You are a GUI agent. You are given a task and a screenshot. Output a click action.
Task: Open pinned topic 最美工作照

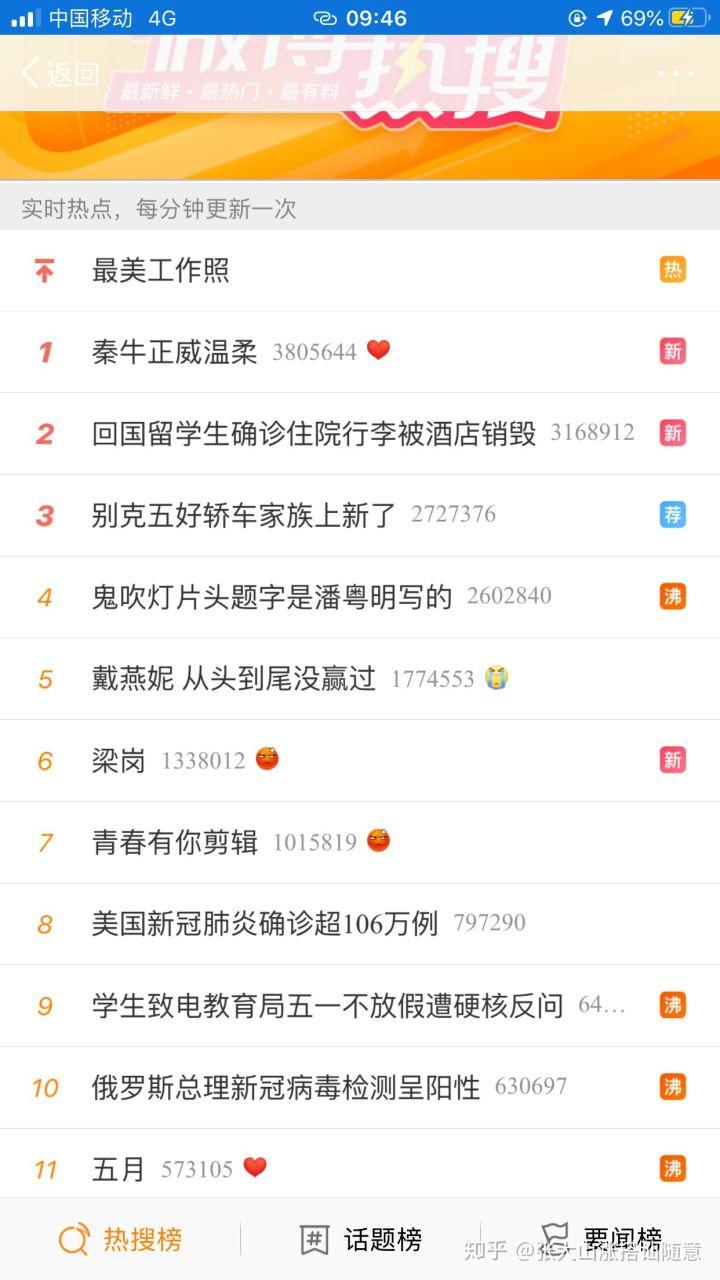point(161,270)
